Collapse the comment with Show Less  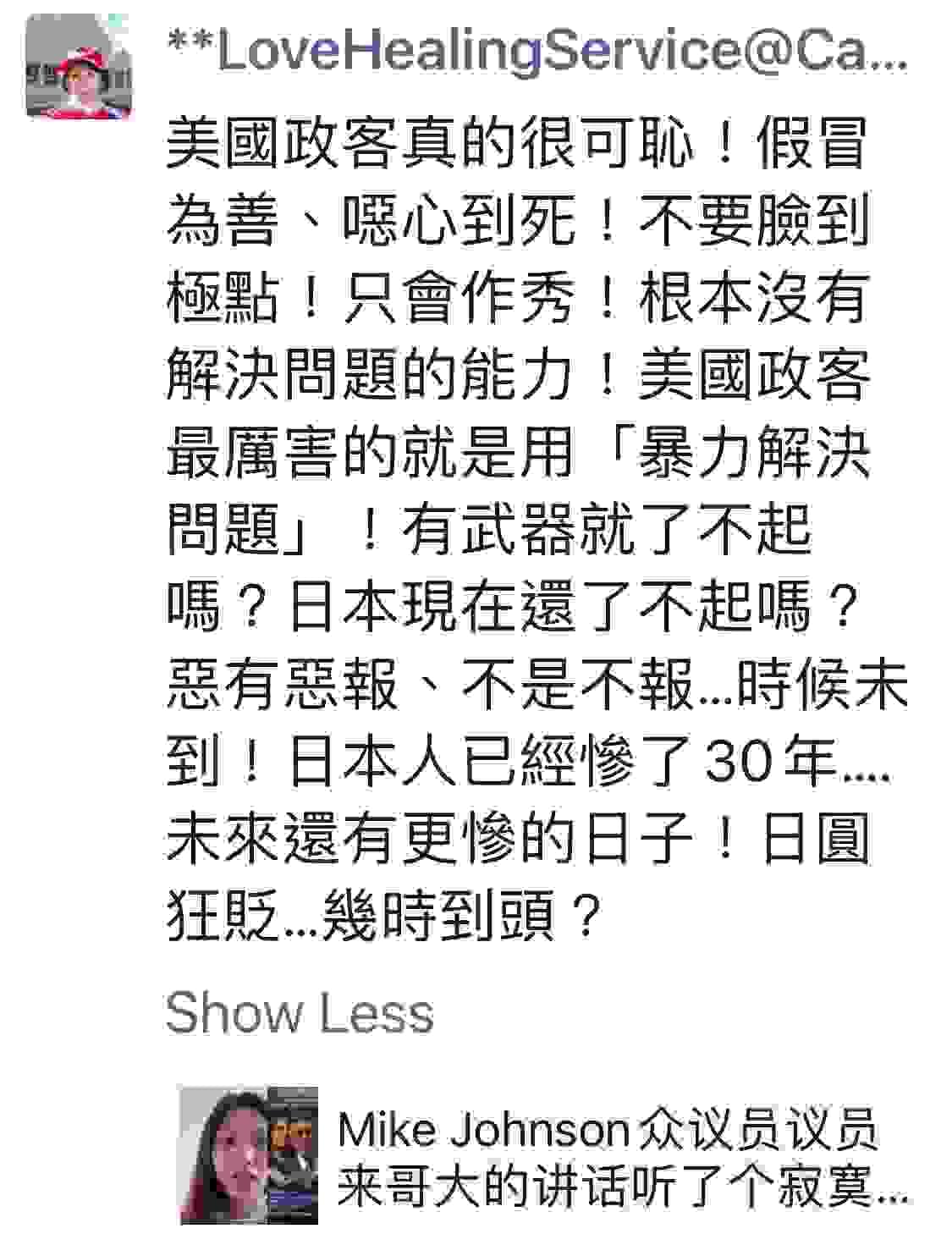pyautogui.click(x=300, y=1011)
